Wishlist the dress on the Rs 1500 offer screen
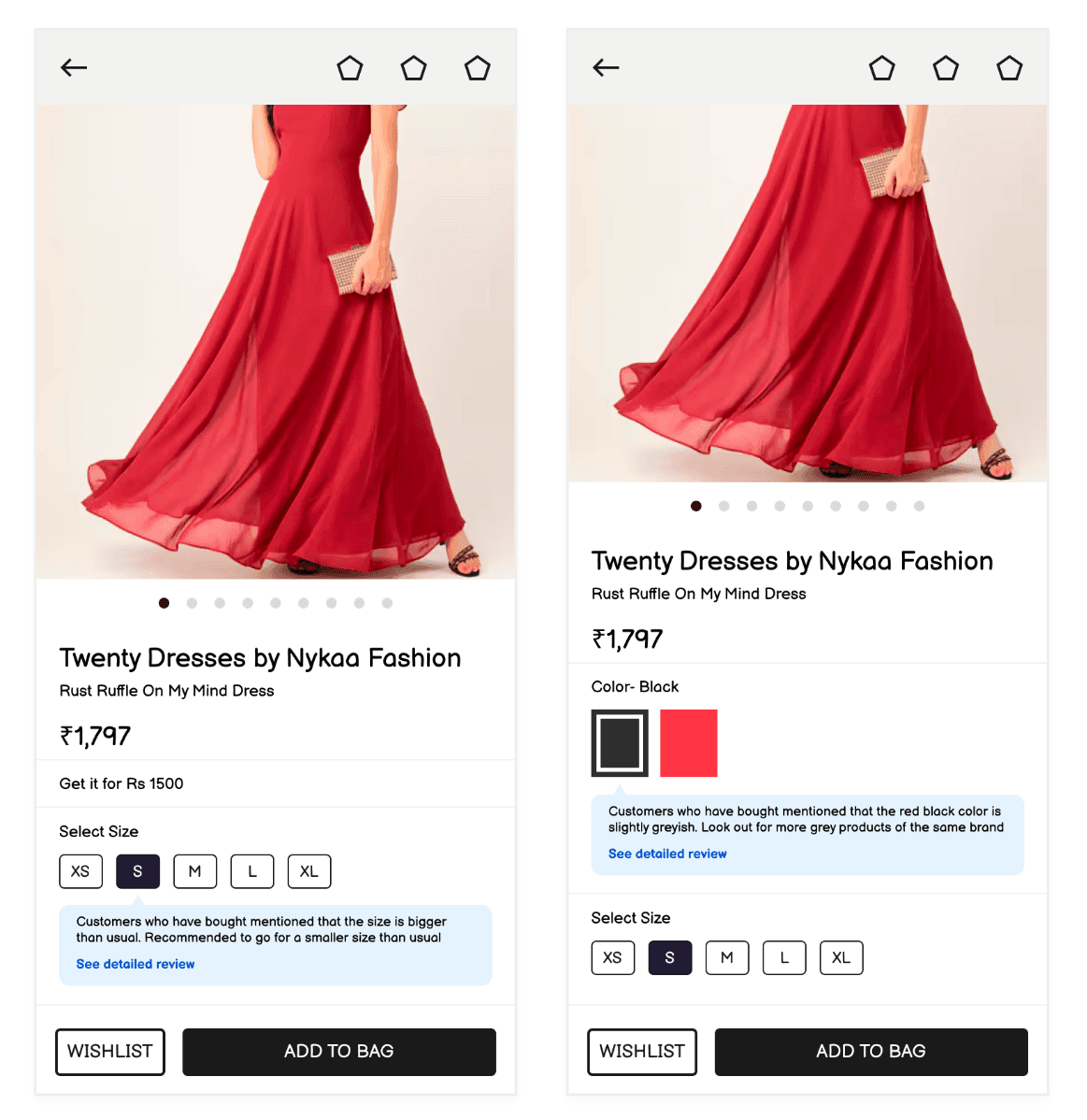The width and height of the screenshot is (1087, 1120). click(110, 1052)
